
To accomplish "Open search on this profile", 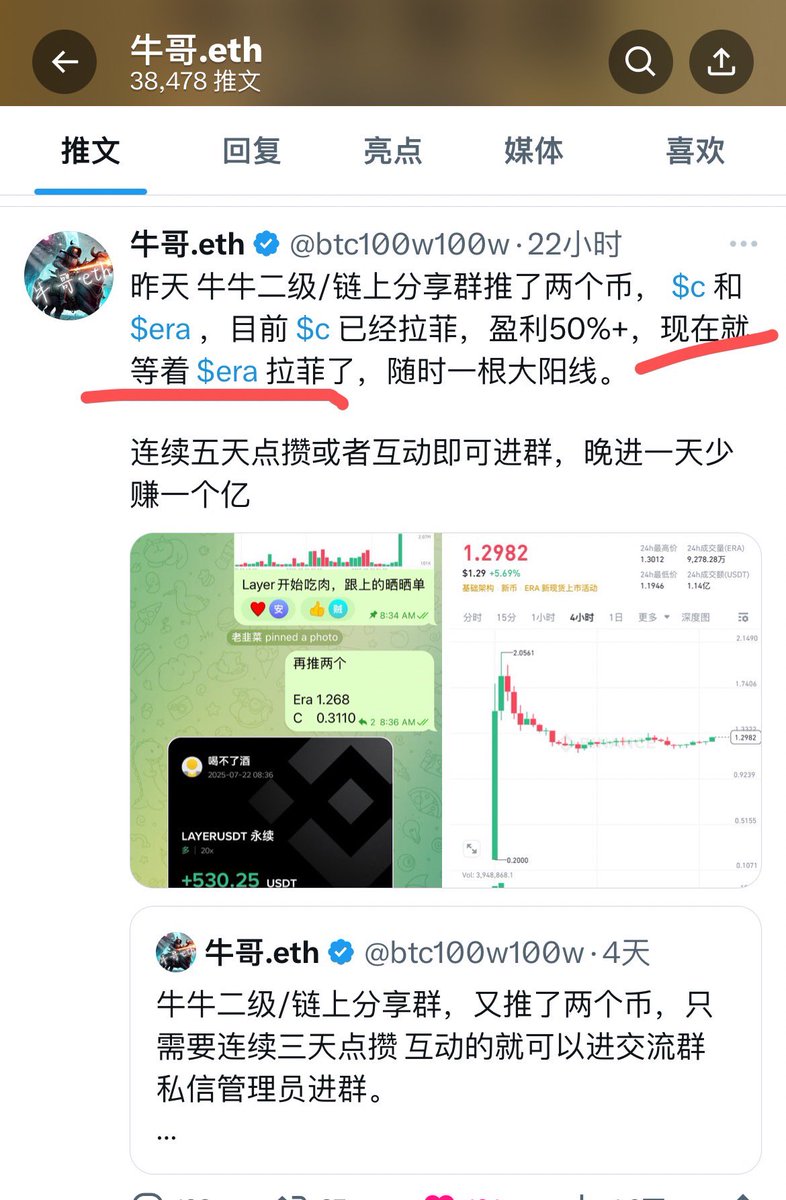I will 640,62.
